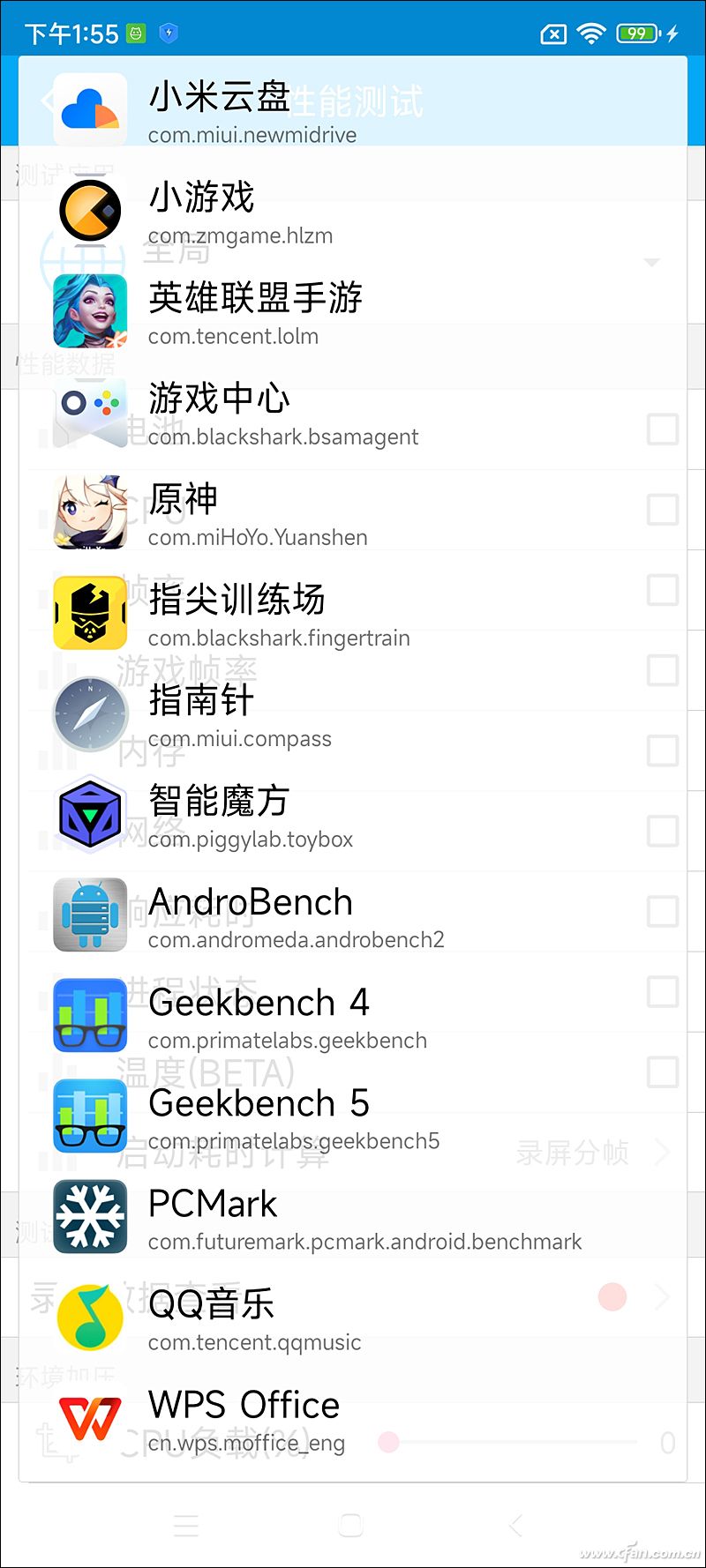
Task: Select Geekbench 5 app entry
Action: tap(353, 1116)
